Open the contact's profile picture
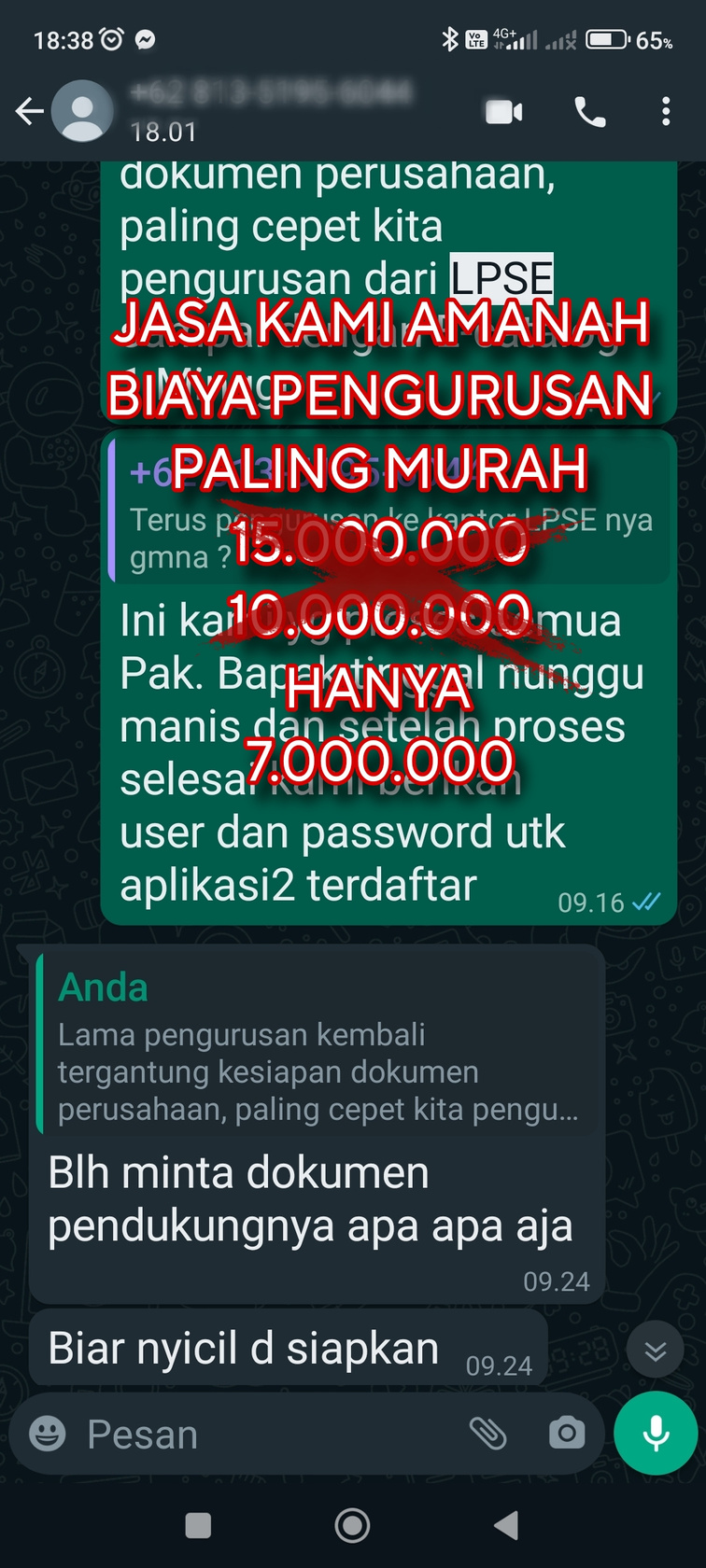This screenshot has height=1568, width=706. (x=82, y=112)
